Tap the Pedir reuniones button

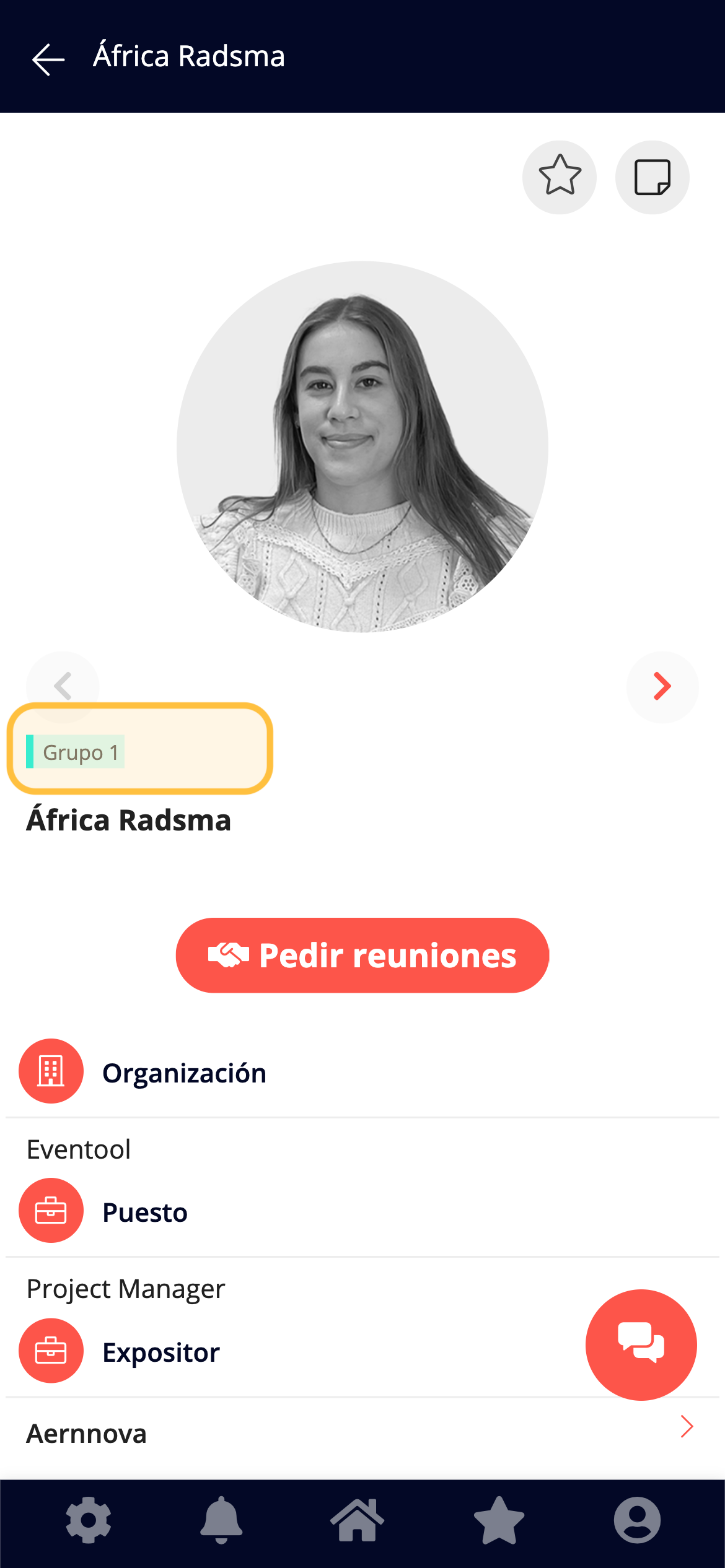point(362,955)
